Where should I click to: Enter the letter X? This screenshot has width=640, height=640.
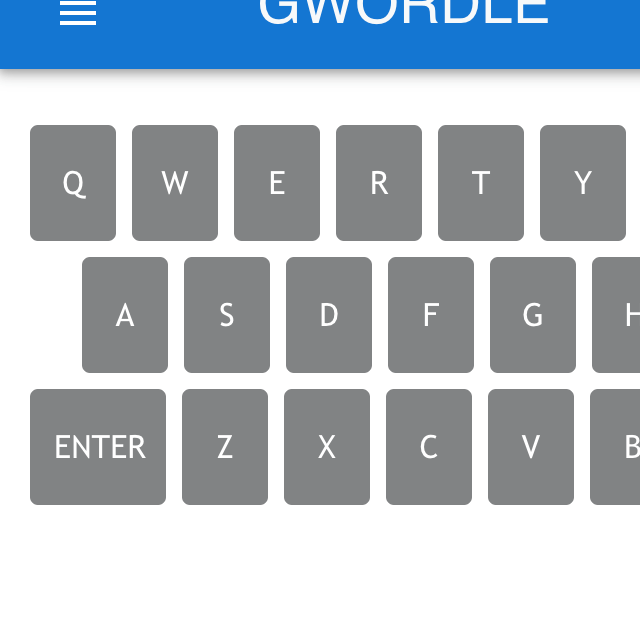click(327, 447)
